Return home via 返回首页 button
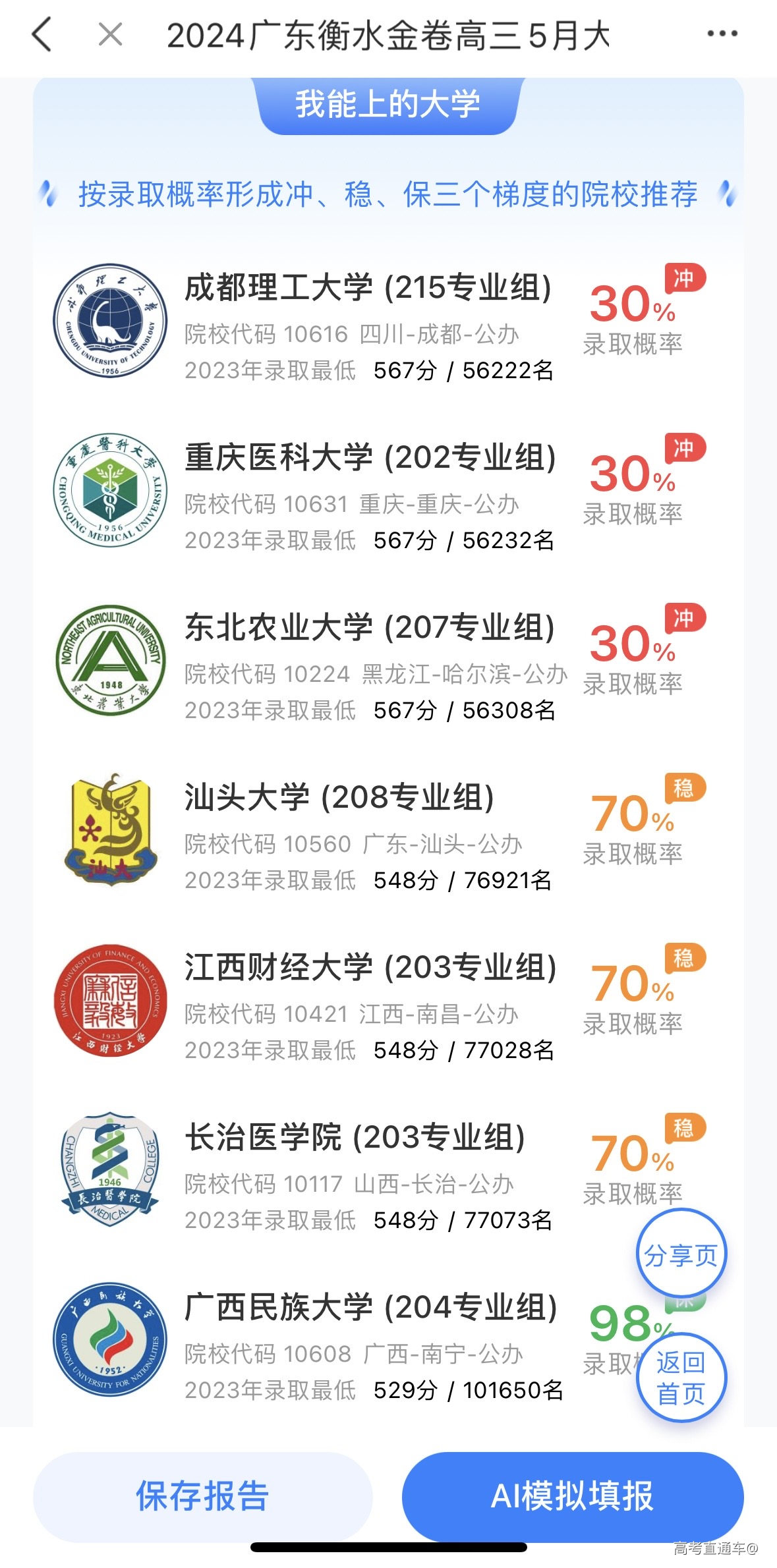The width and height of the screenshot is (777, 1568). point(681,1378)
